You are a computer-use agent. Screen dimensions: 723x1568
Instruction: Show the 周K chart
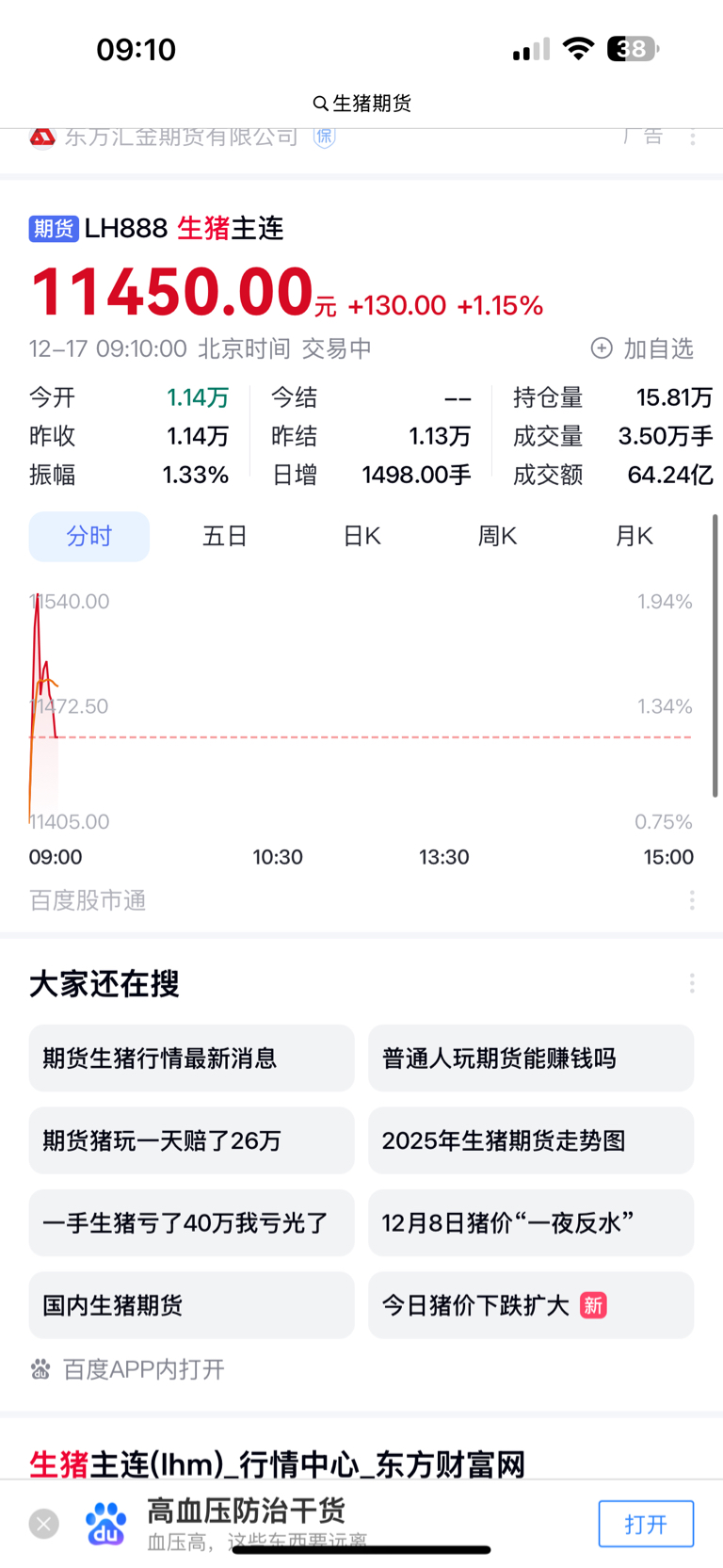(497, 537)
